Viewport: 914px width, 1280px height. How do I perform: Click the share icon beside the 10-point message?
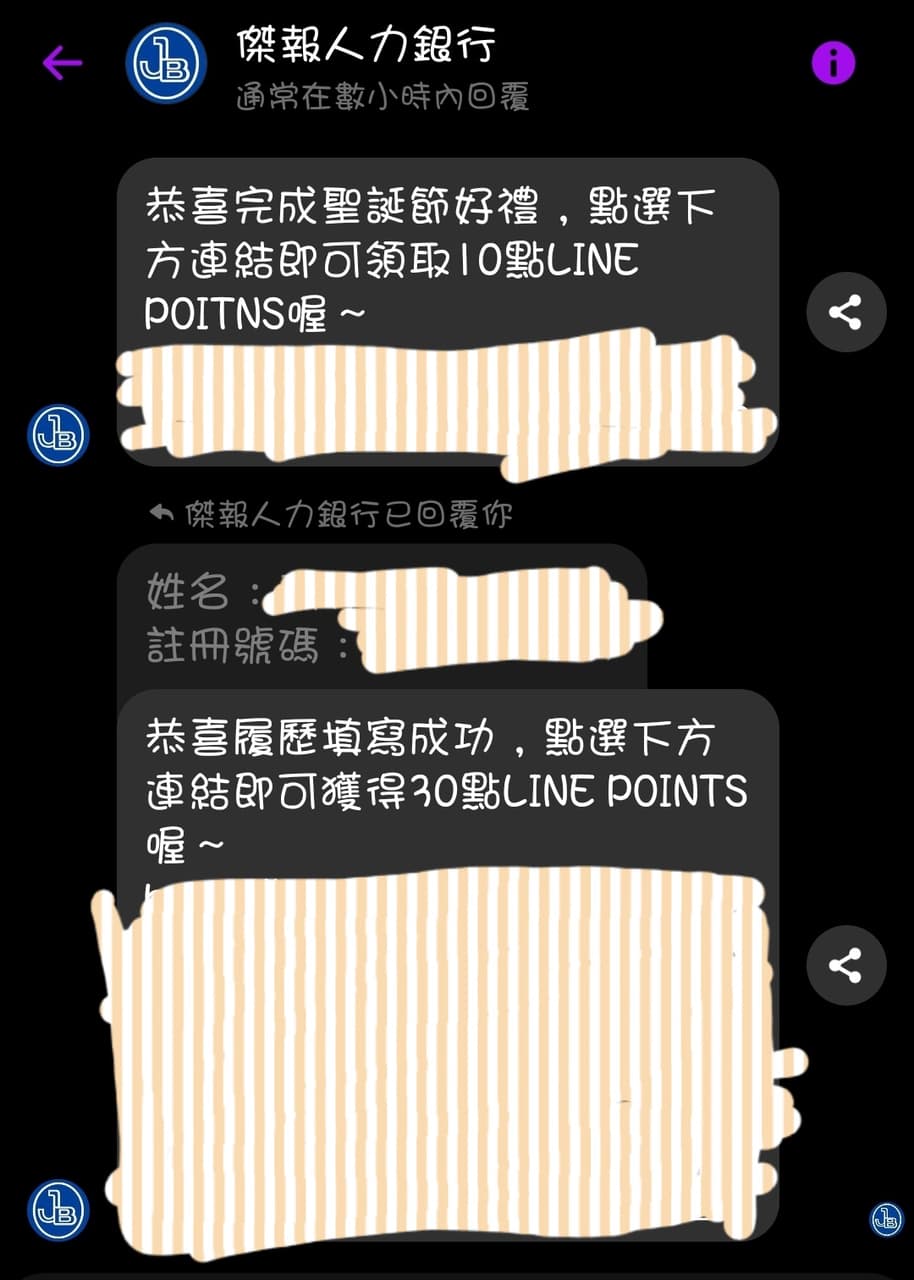pos(845,312)
